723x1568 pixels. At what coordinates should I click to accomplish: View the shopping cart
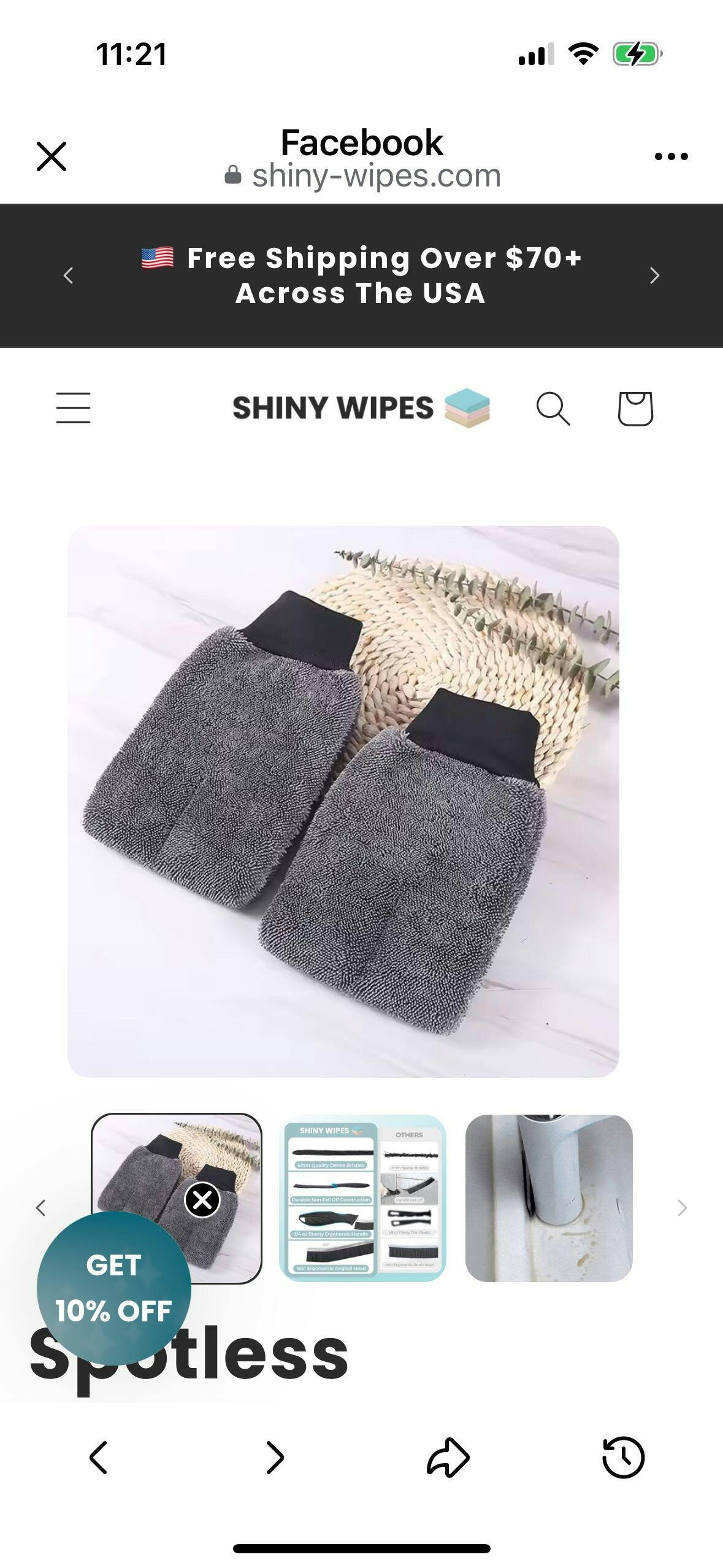coord(635,409)
